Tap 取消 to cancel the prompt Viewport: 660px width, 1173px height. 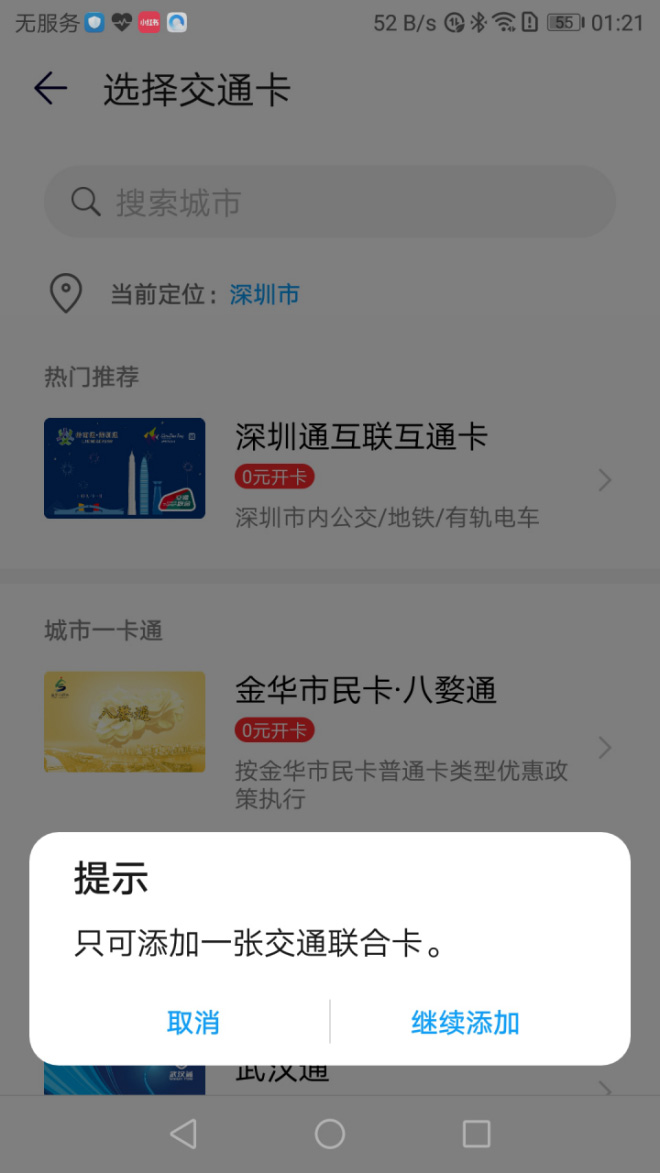click(x=193, y=1023)
